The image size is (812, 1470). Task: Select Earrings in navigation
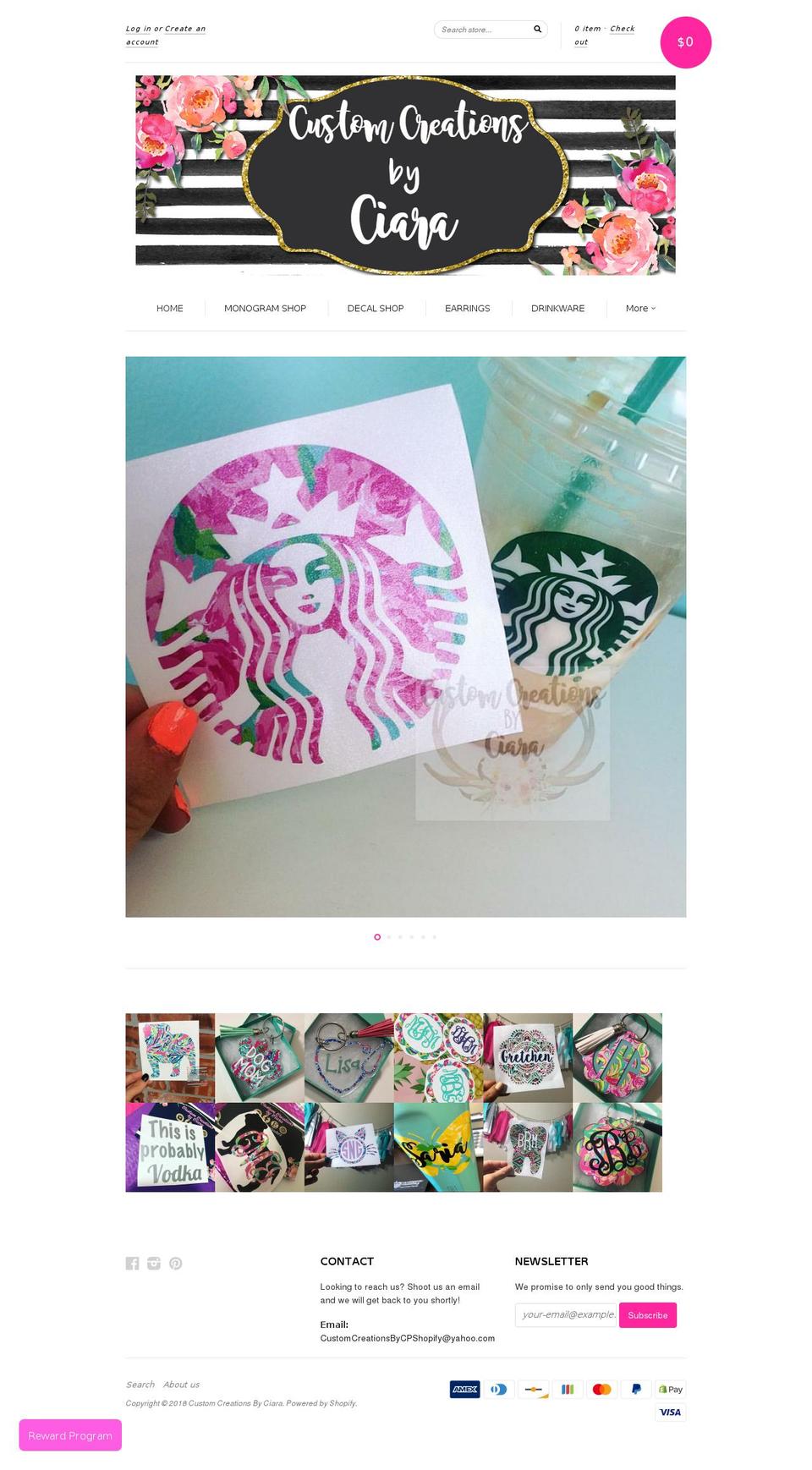[468, 309]
